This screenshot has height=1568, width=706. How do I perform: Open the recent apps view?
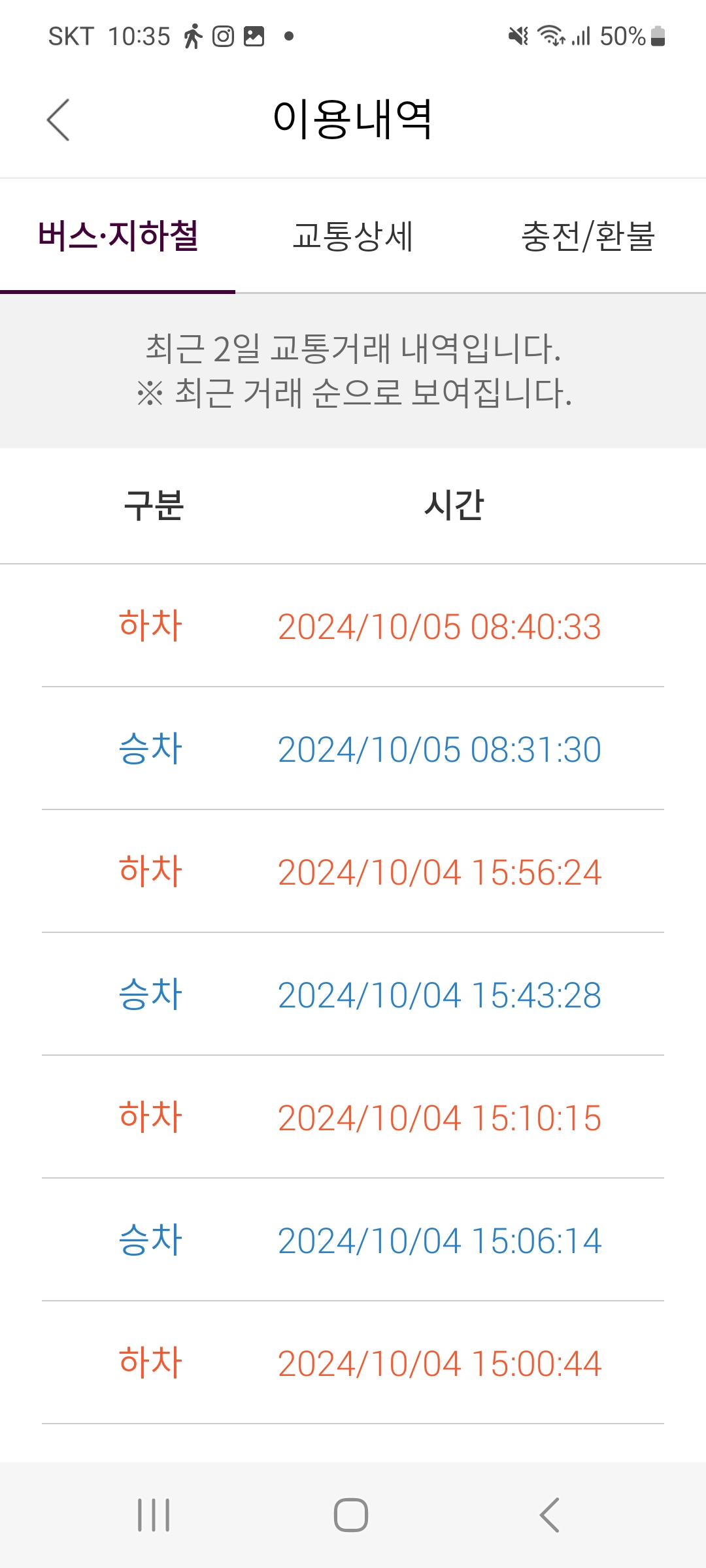pos(154,1514)
